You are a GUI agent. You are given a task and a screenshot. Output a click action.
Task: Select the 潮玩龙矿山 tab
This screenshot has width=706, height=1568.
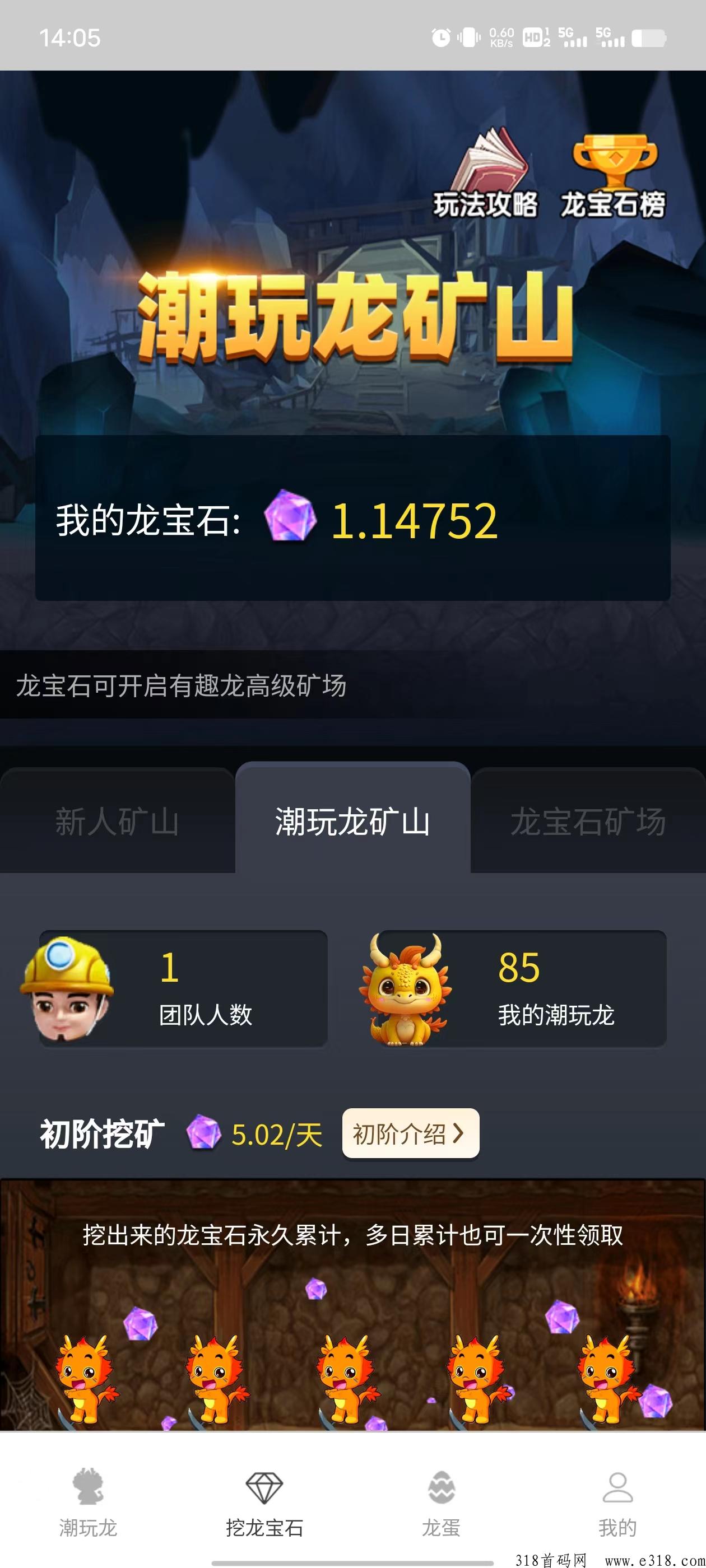tap(352, 822)
